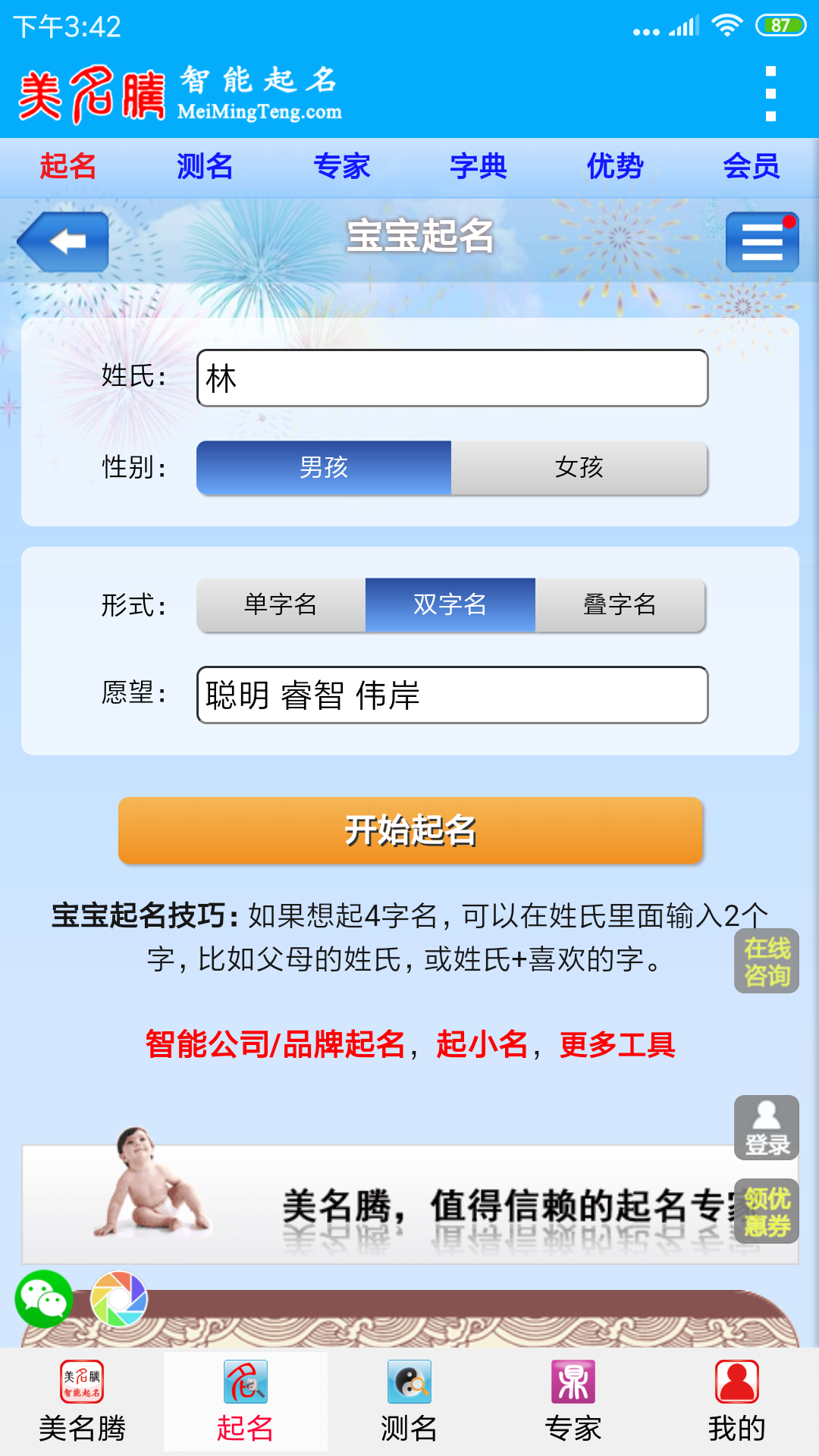Screen dimensions: 819x1456
Task: Select 男孩 as the gender
Action: click(324, 467)
